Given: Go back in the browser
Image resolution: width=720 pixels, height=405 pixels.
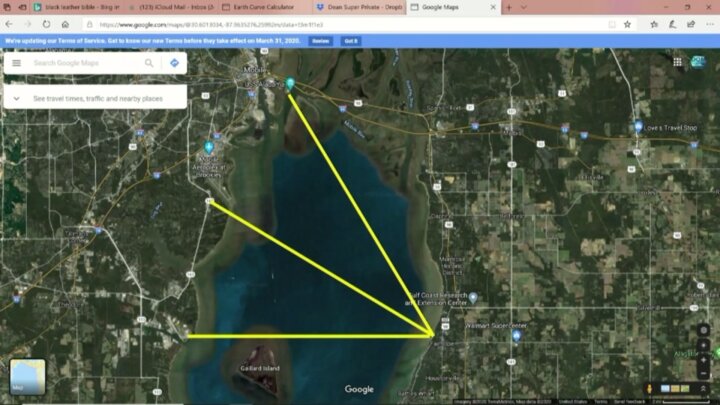Looking at the screenshot, I should [9, 23].
